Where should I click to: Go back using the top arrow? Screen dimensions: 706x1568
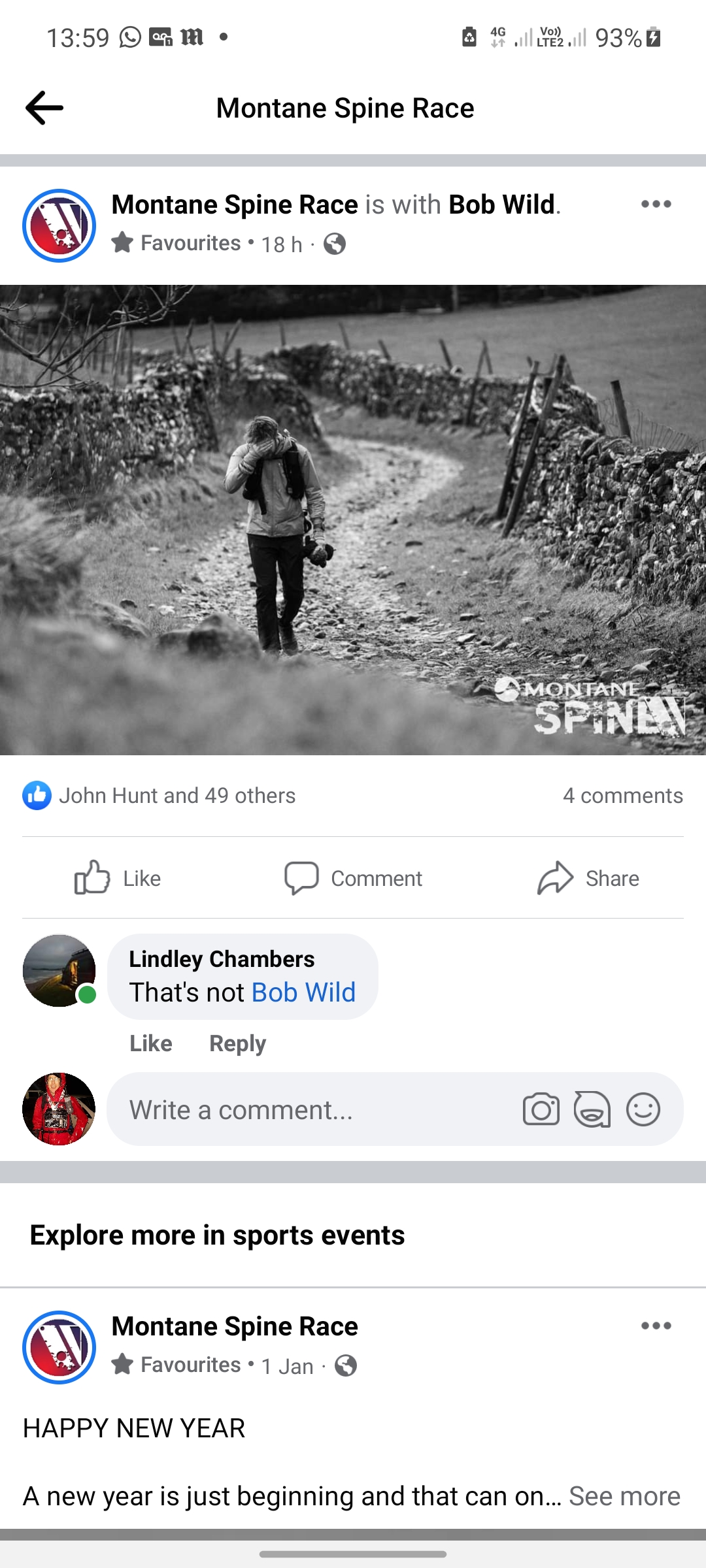coord(44,108)
